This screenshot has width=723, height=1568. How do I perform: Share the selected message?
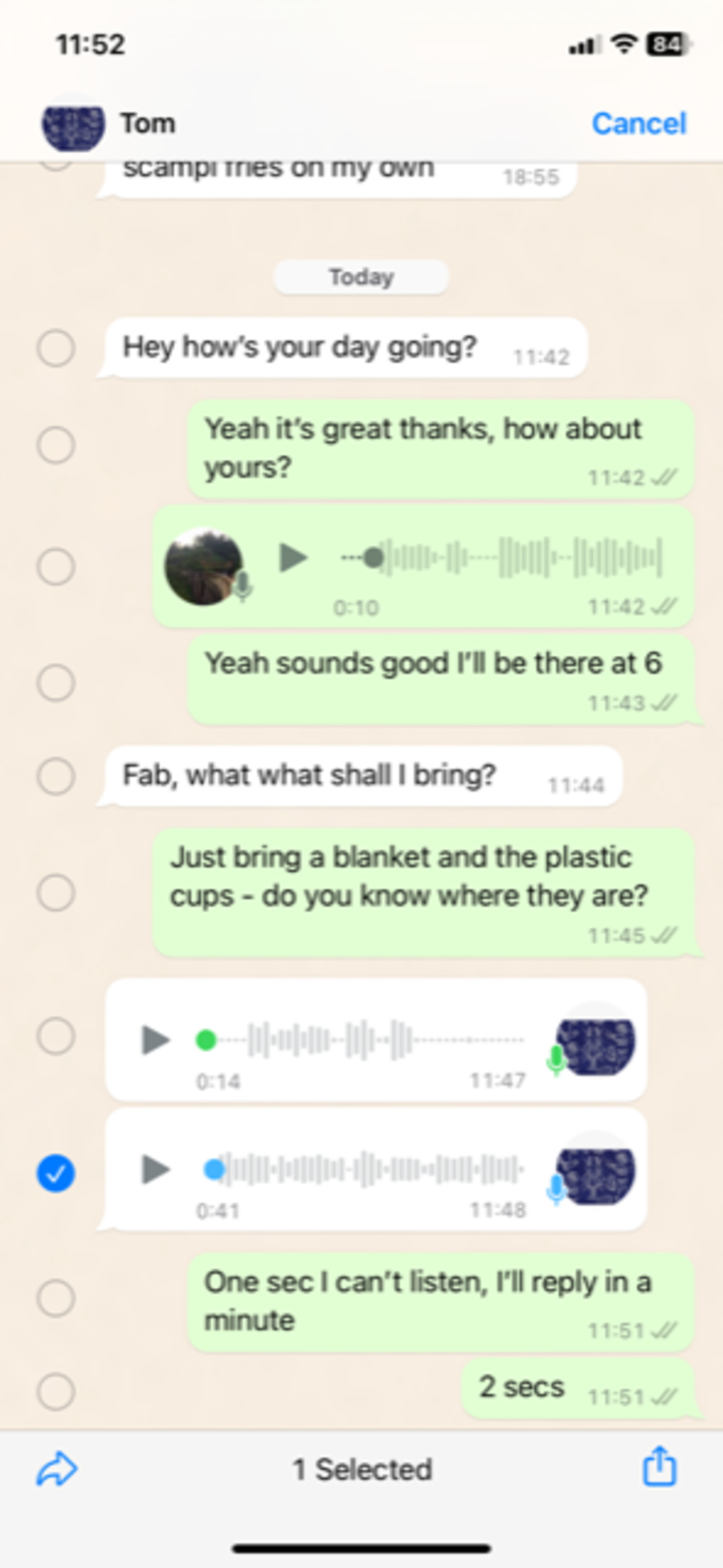pyautogui.click(x=659, y=1467)
